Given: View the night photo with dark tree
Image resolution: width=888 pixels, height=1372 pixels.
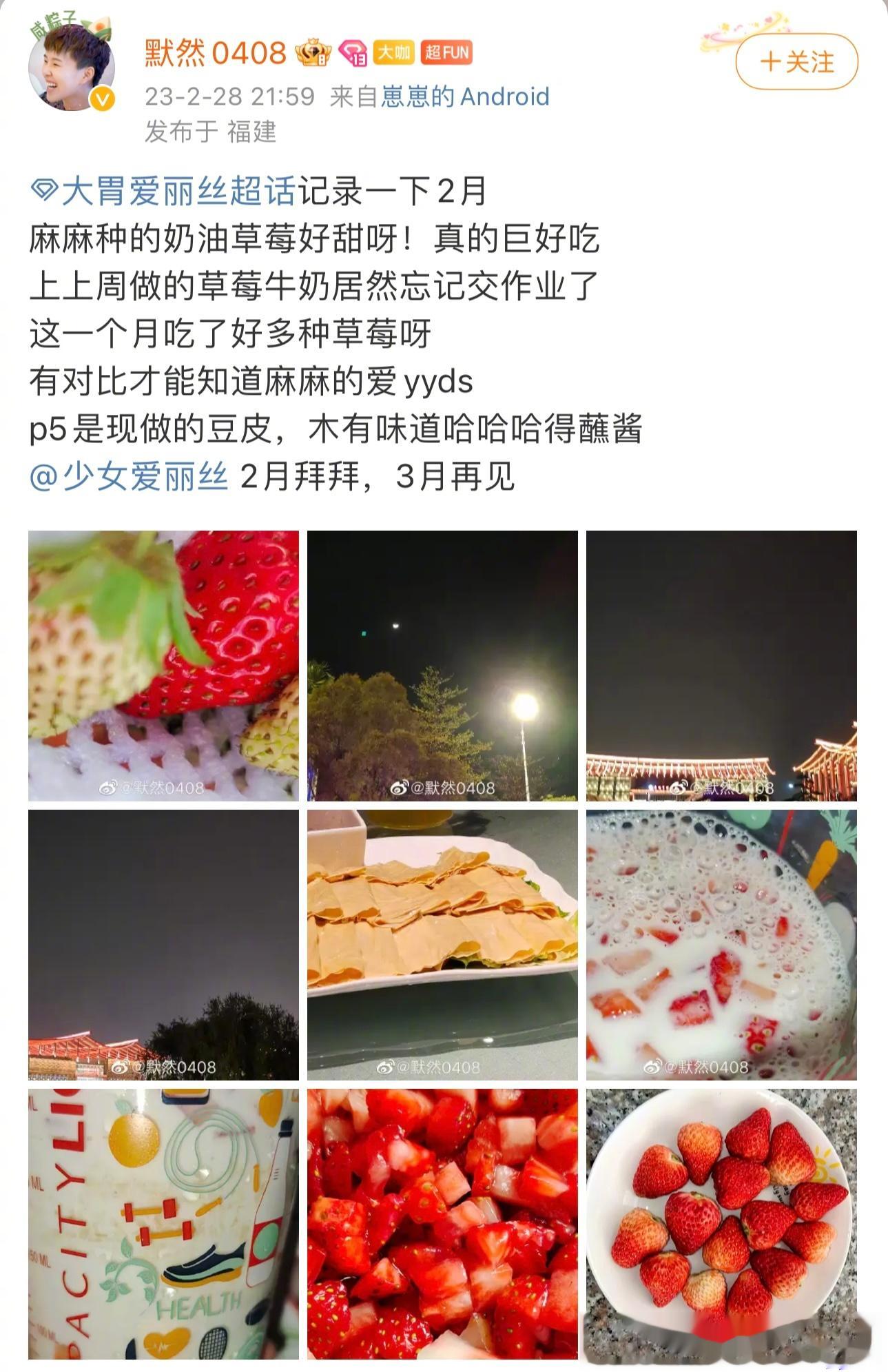Looking at the screenshot, I should pos(163,944).
